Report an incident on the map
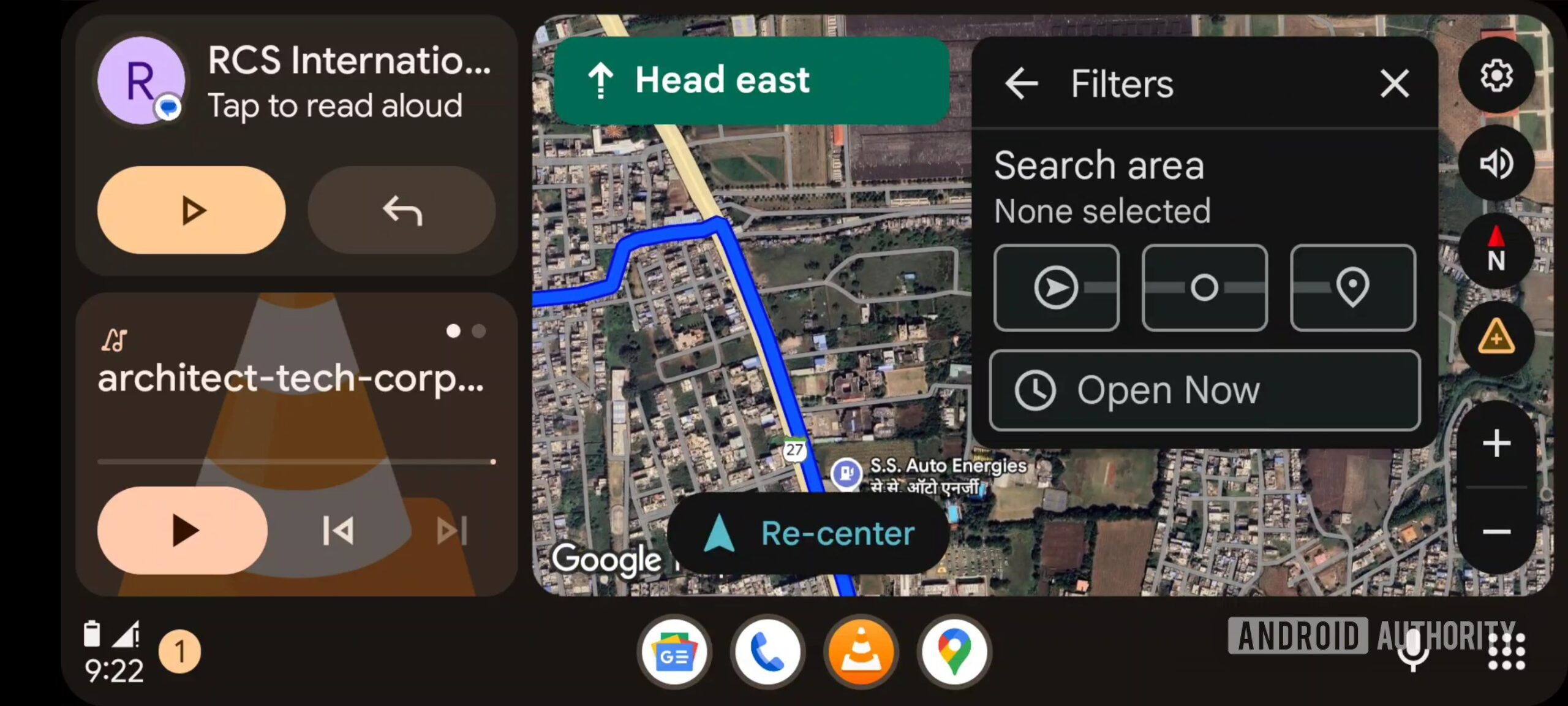Viewport: 1568px width, 706px height. [x=1496, y=338]
